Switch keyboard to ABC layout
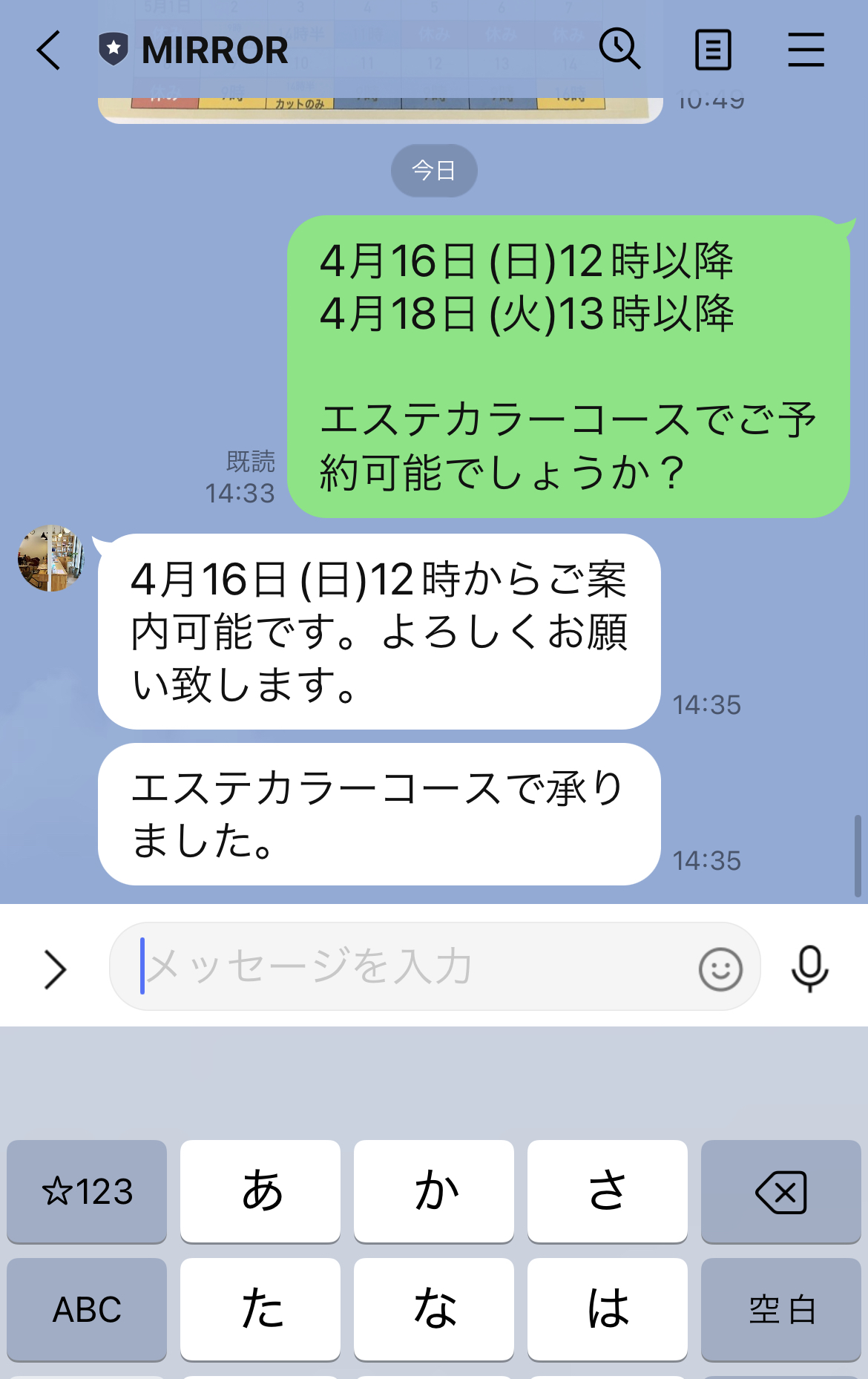868x1379 pixels. click(87, 1309)
